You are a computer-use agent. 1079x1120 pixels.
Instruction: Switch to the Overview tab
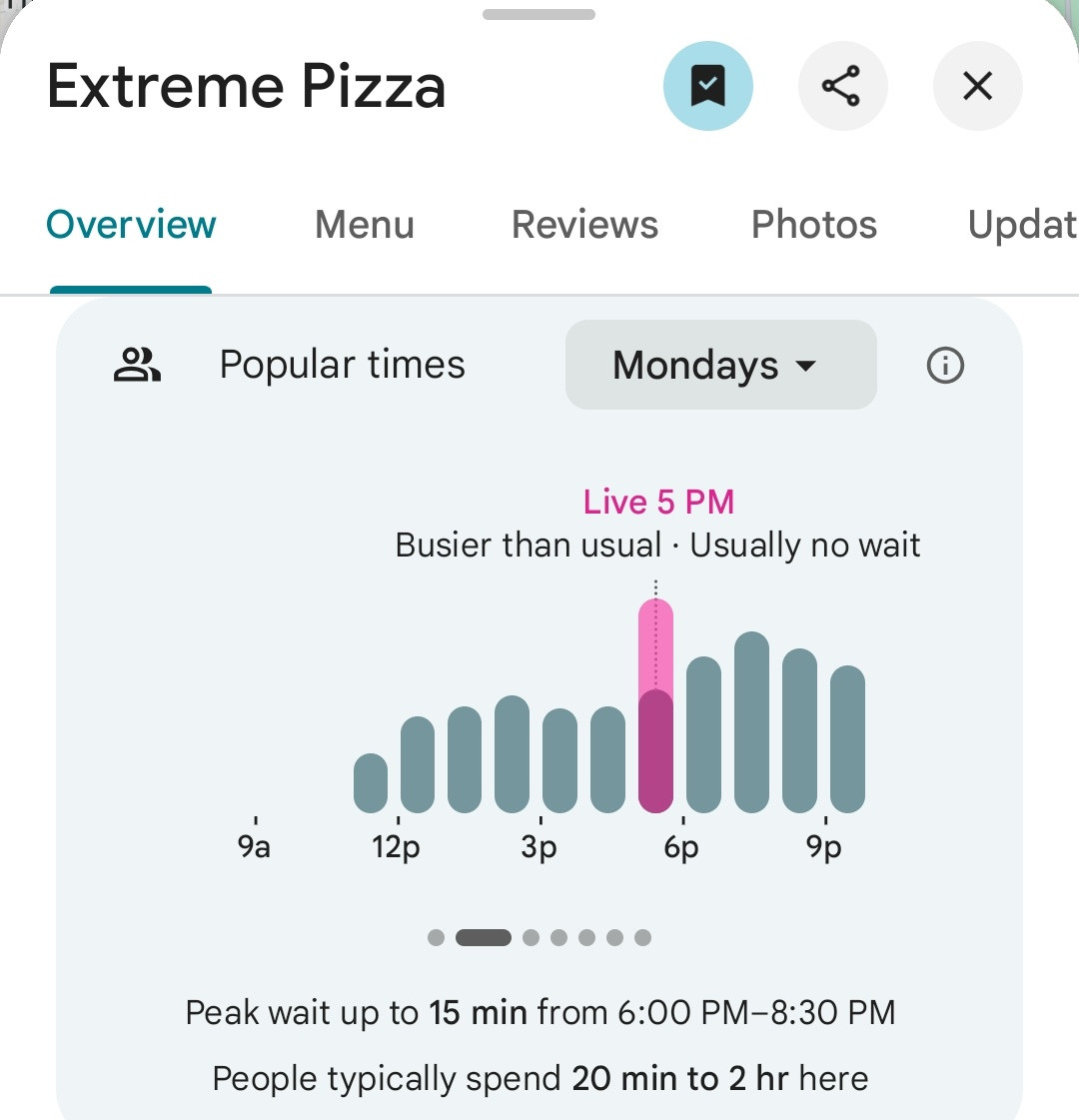(131, 225)
